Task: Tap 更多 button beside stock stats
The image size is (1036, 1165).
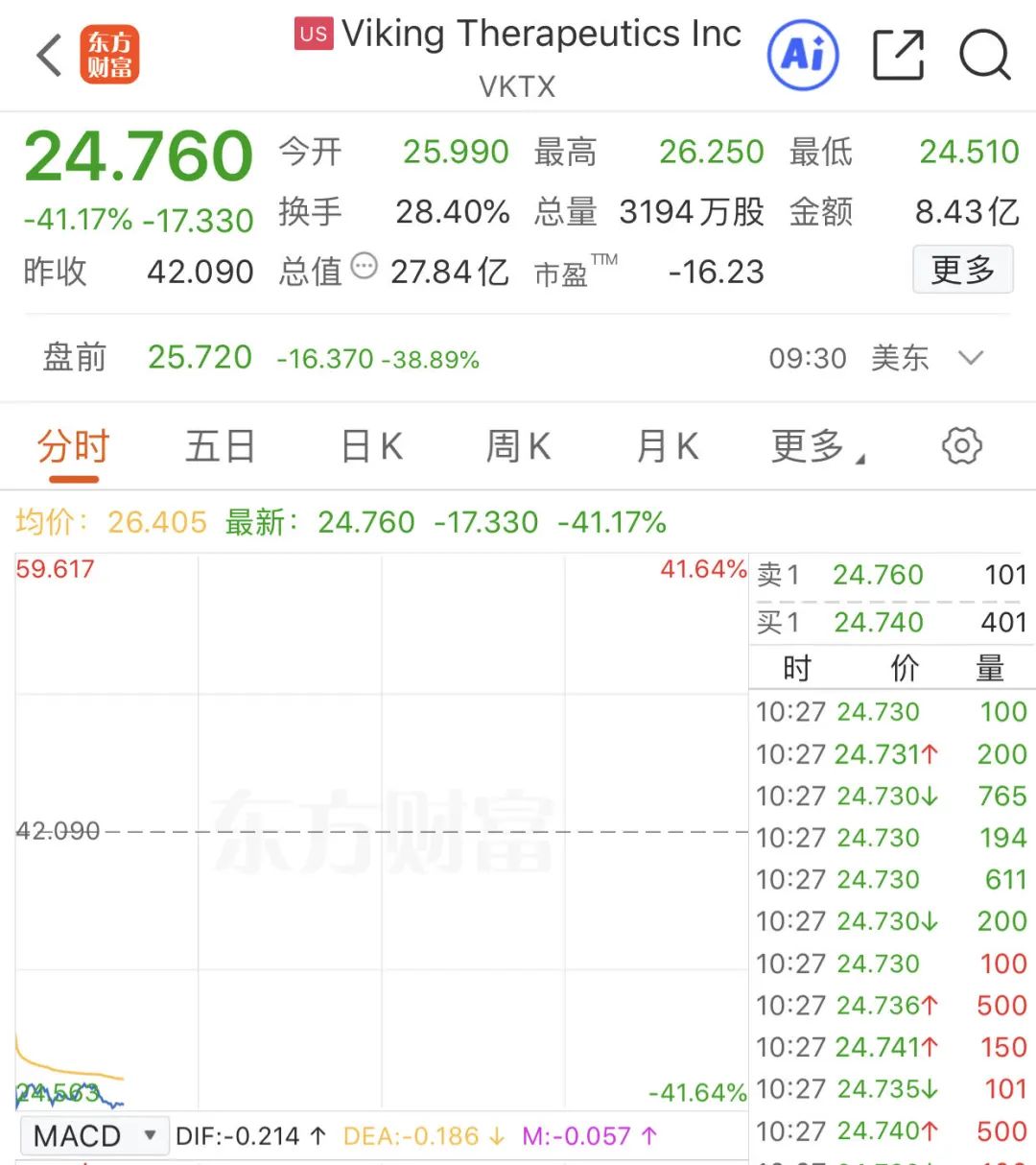Action: tap(962, 270)
